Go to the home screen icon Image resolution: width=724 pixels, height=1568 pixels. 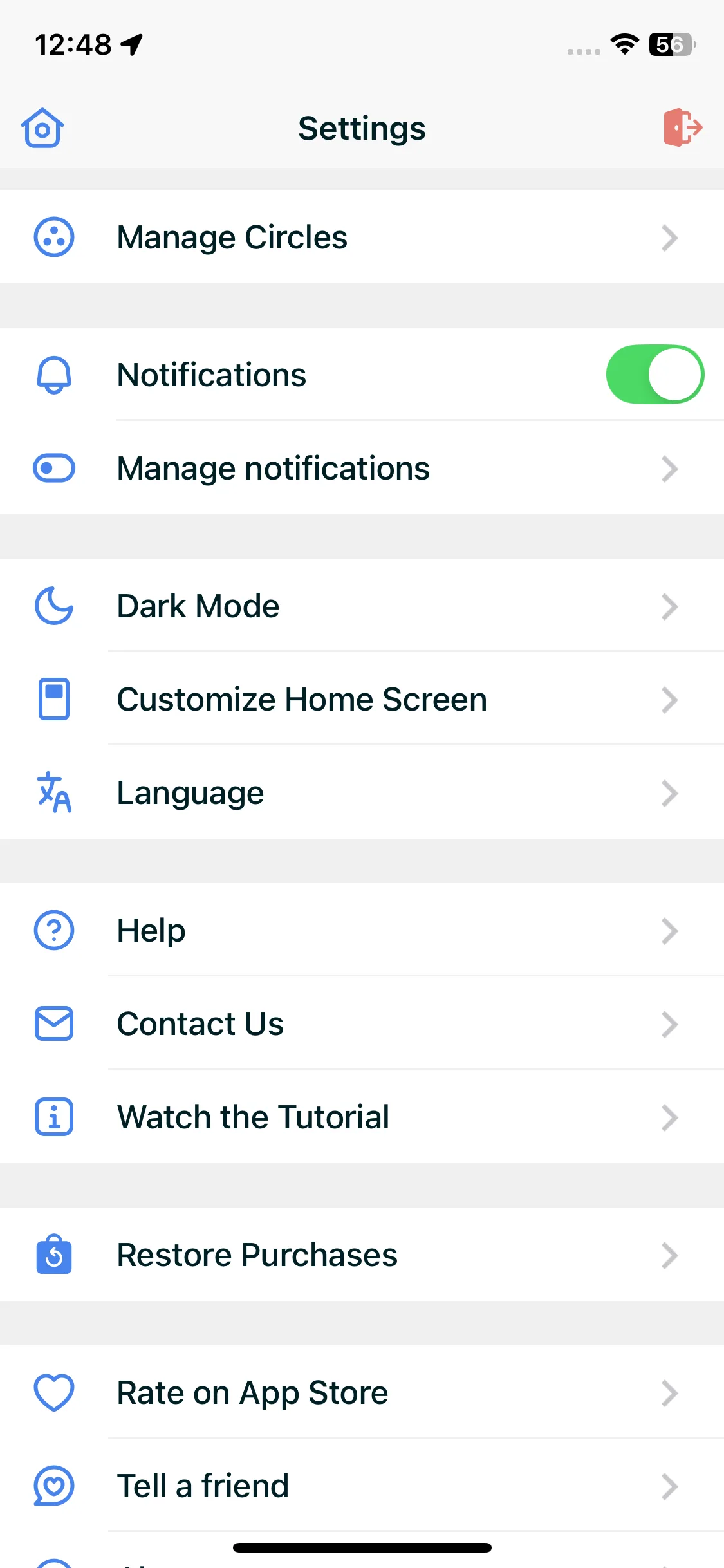[42, 128]
